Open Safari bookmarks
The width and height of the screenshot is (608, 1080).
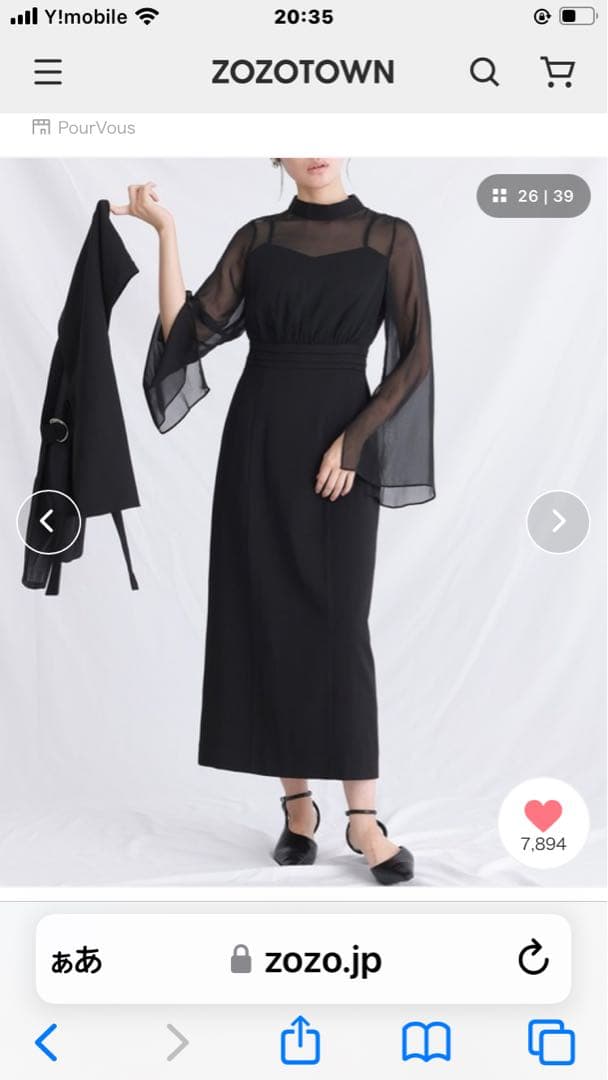tap(426, 1043)
